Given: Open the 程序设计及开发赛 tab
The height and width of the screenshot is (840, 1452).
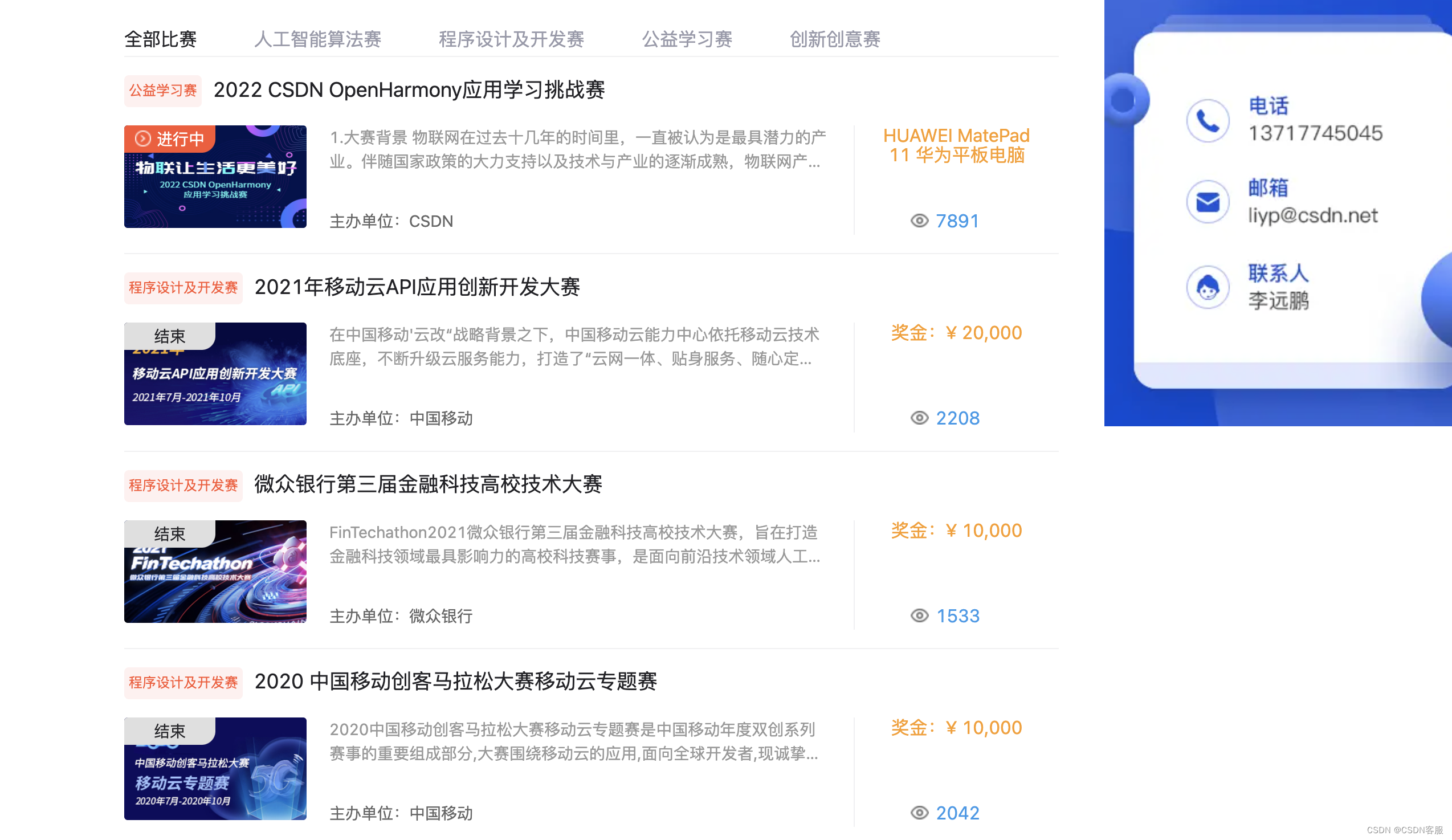Looking at the screenshot, I should [x=511, y=39].
